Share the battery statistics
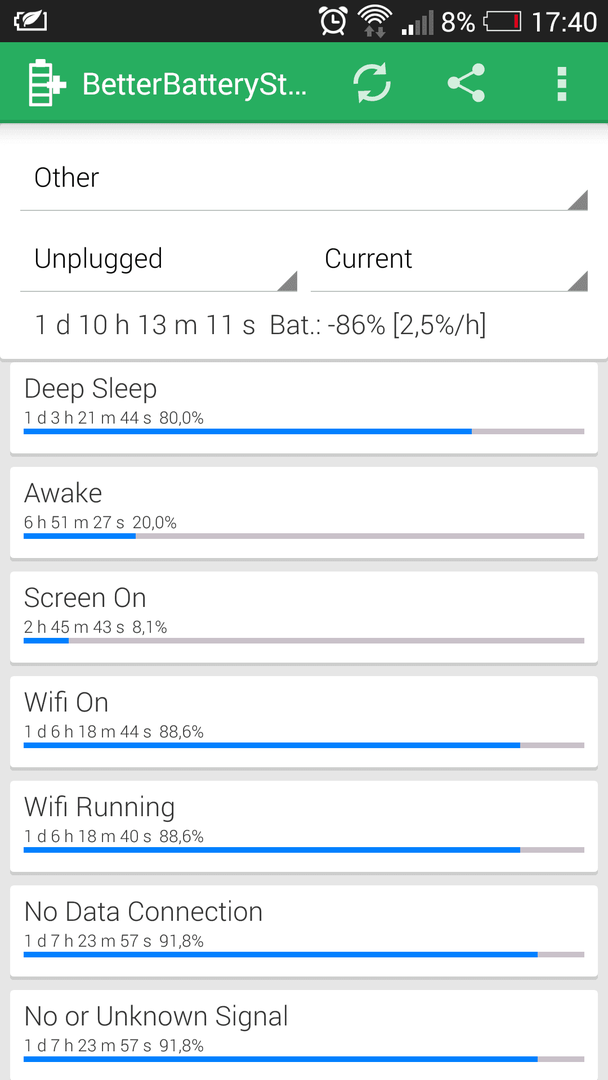608x1080 pixels. pyautogui.click(x=466, y=83)
